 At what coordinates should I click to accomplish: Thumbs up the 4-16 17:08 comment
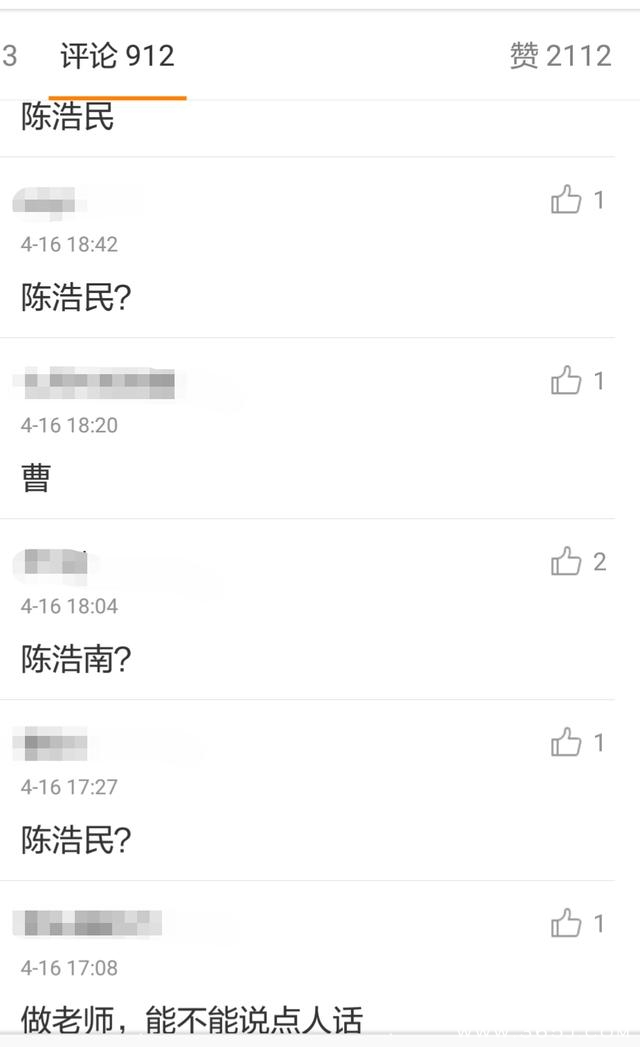566,924
